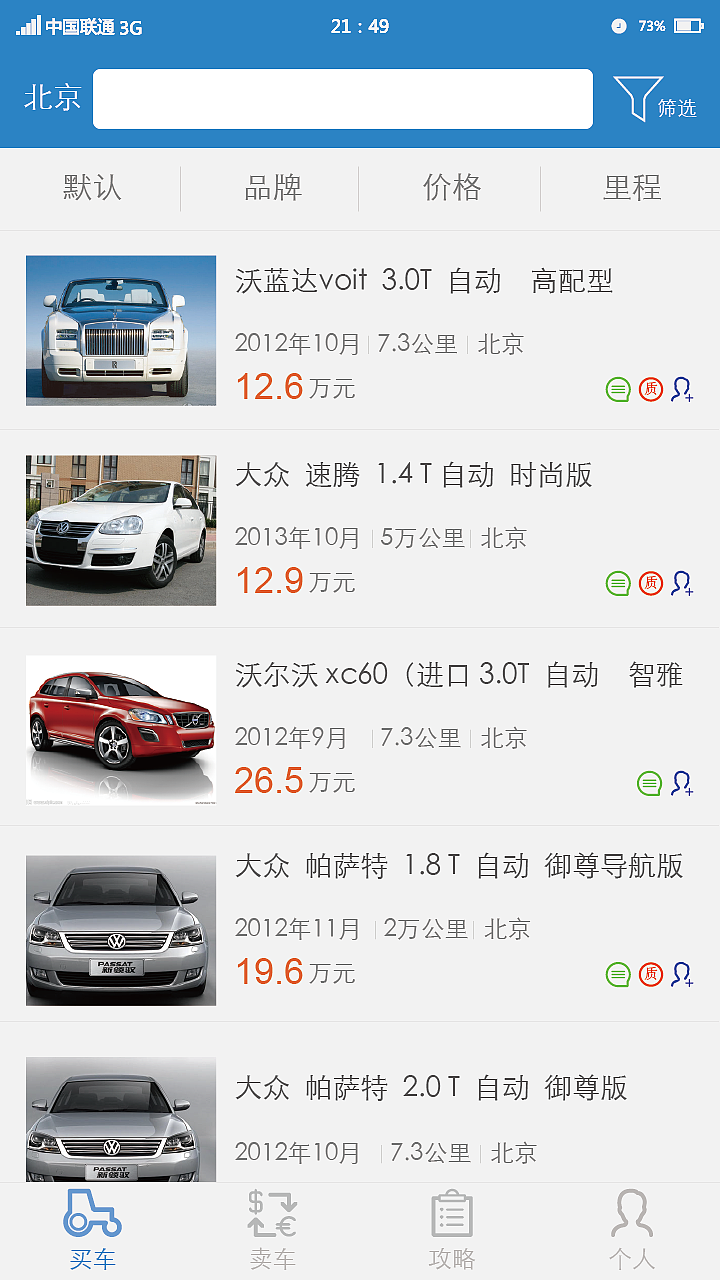This screenshot has width=720, height=1280.
Task: Open the 价格 price filter
Action: click(x=450, y=188)
